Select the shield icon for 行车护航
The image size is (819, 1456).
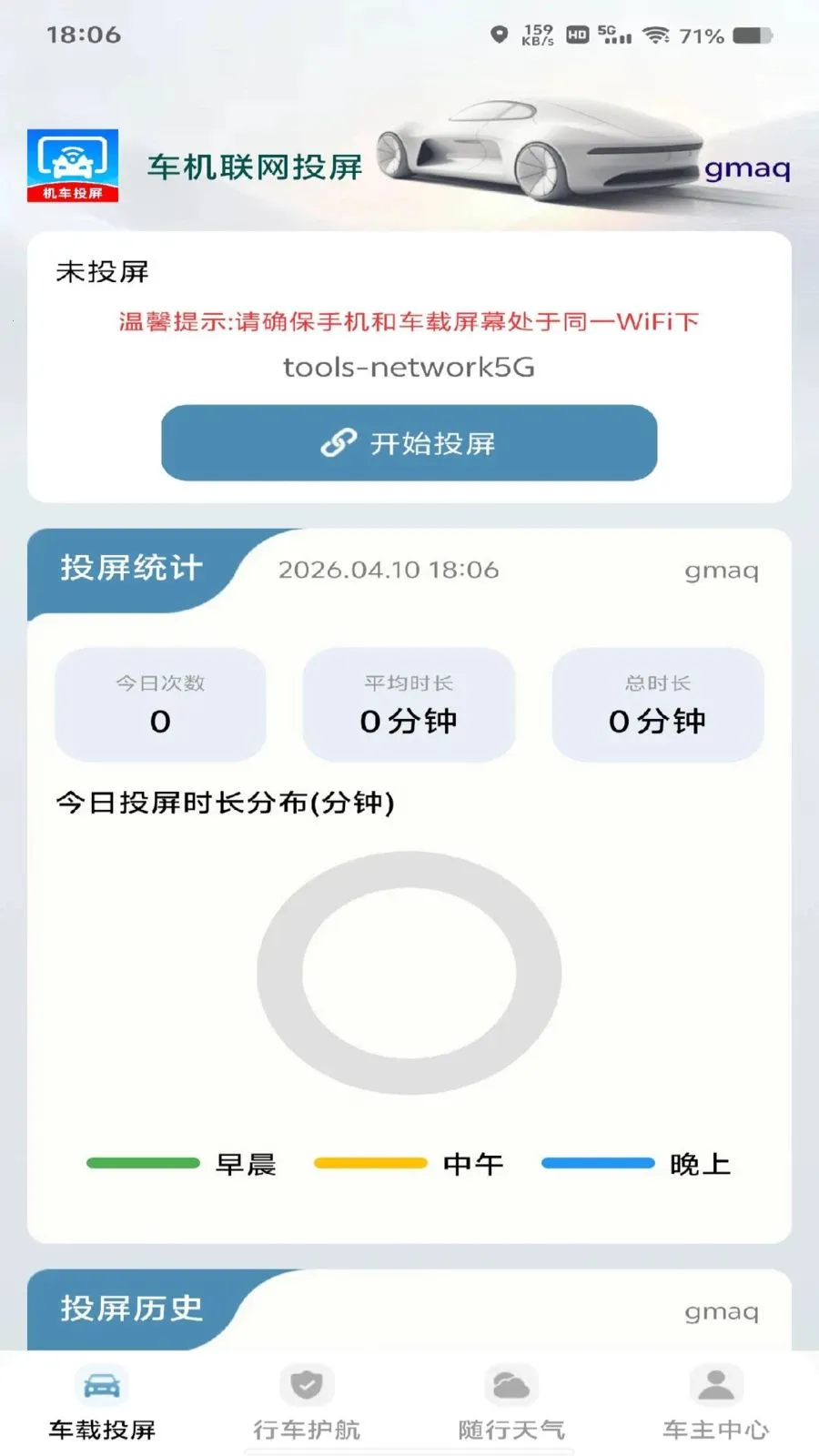307,1384
